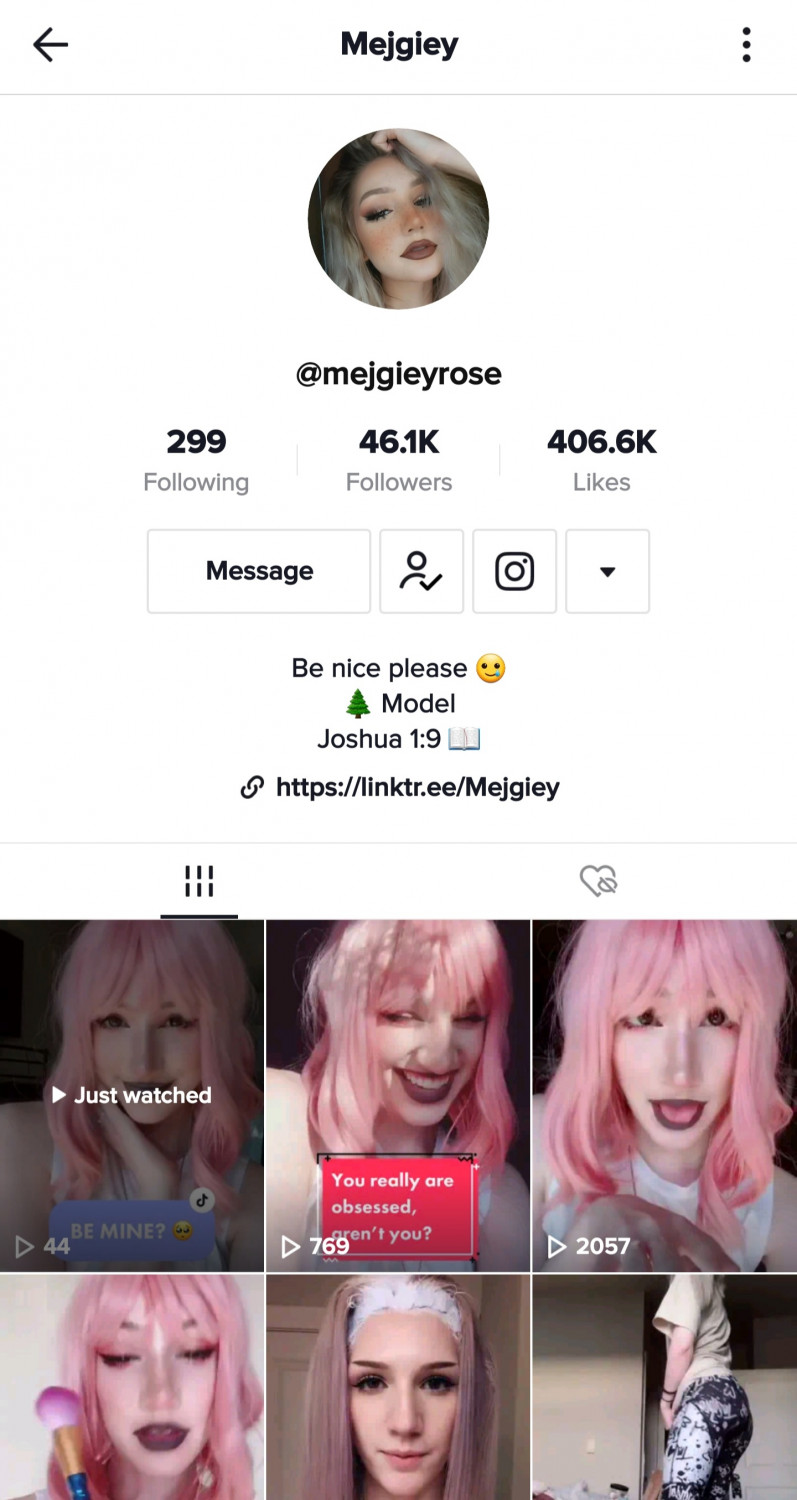Enlarge the profile picture
797x1500 pixels.
pos(398,218)
